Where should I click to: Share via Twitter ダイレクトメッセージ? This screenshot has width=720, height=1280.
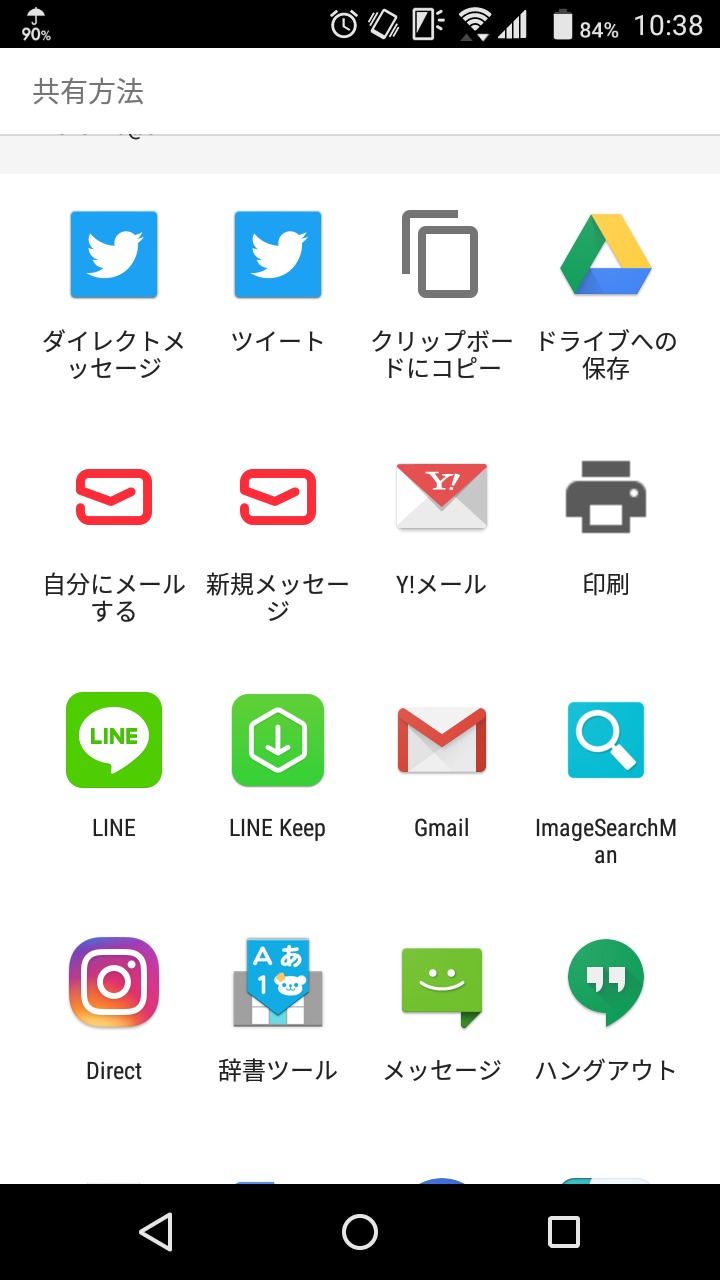pyautogui.click(x=114, y=255)
